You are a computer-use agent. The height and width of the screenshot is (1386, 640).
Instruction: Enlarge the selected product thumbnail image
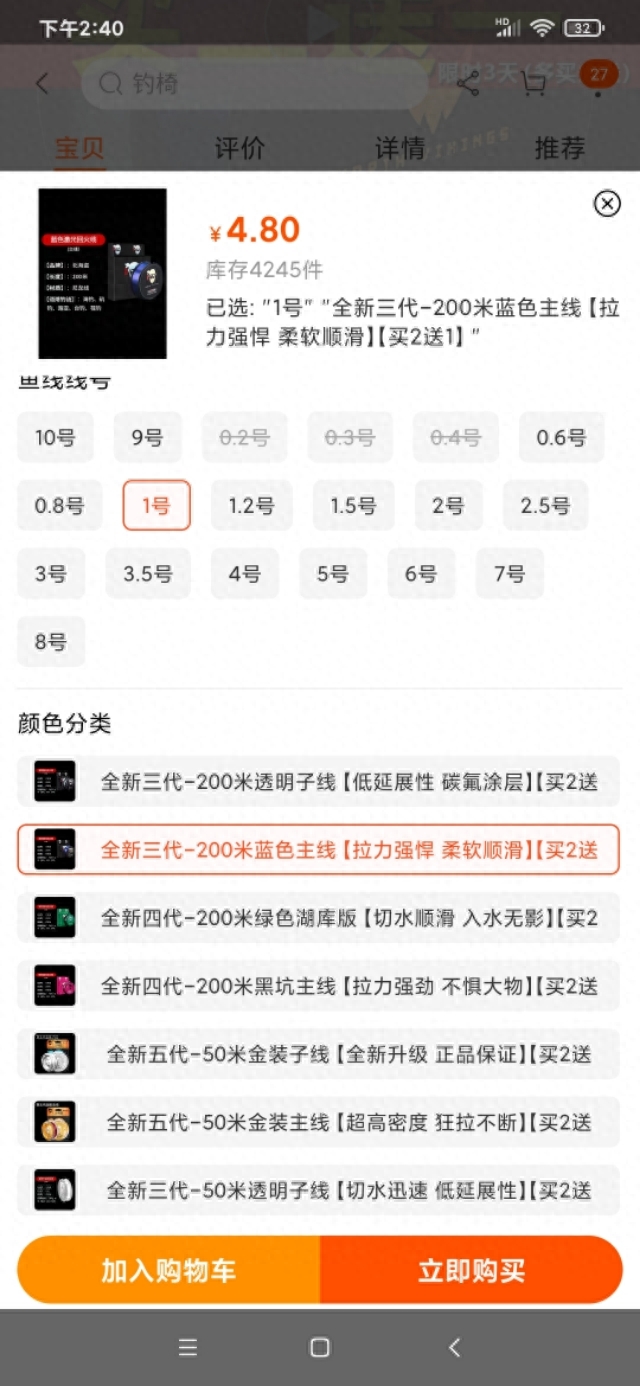pos(102,273)
